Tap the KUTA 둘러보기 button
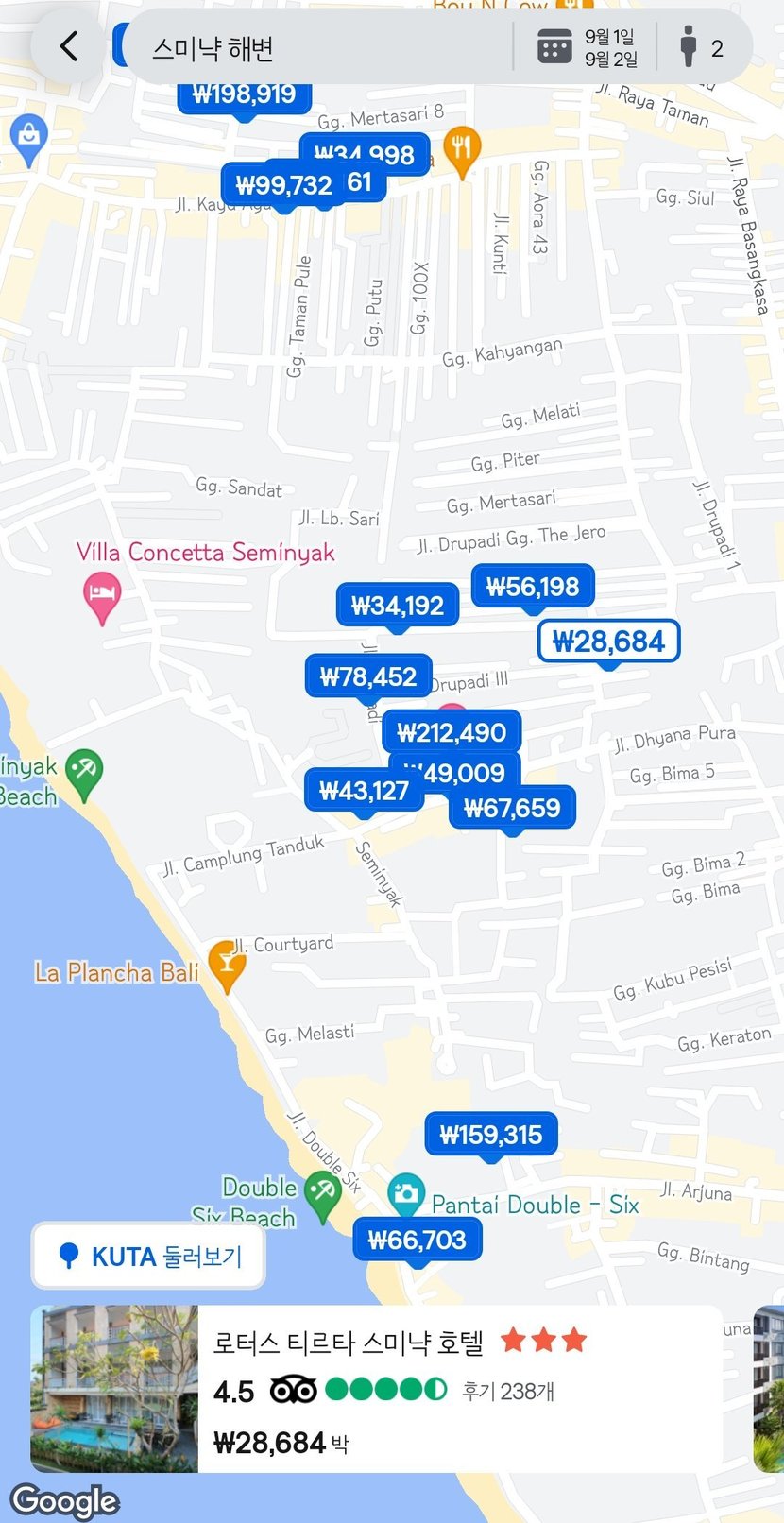 148,1257
